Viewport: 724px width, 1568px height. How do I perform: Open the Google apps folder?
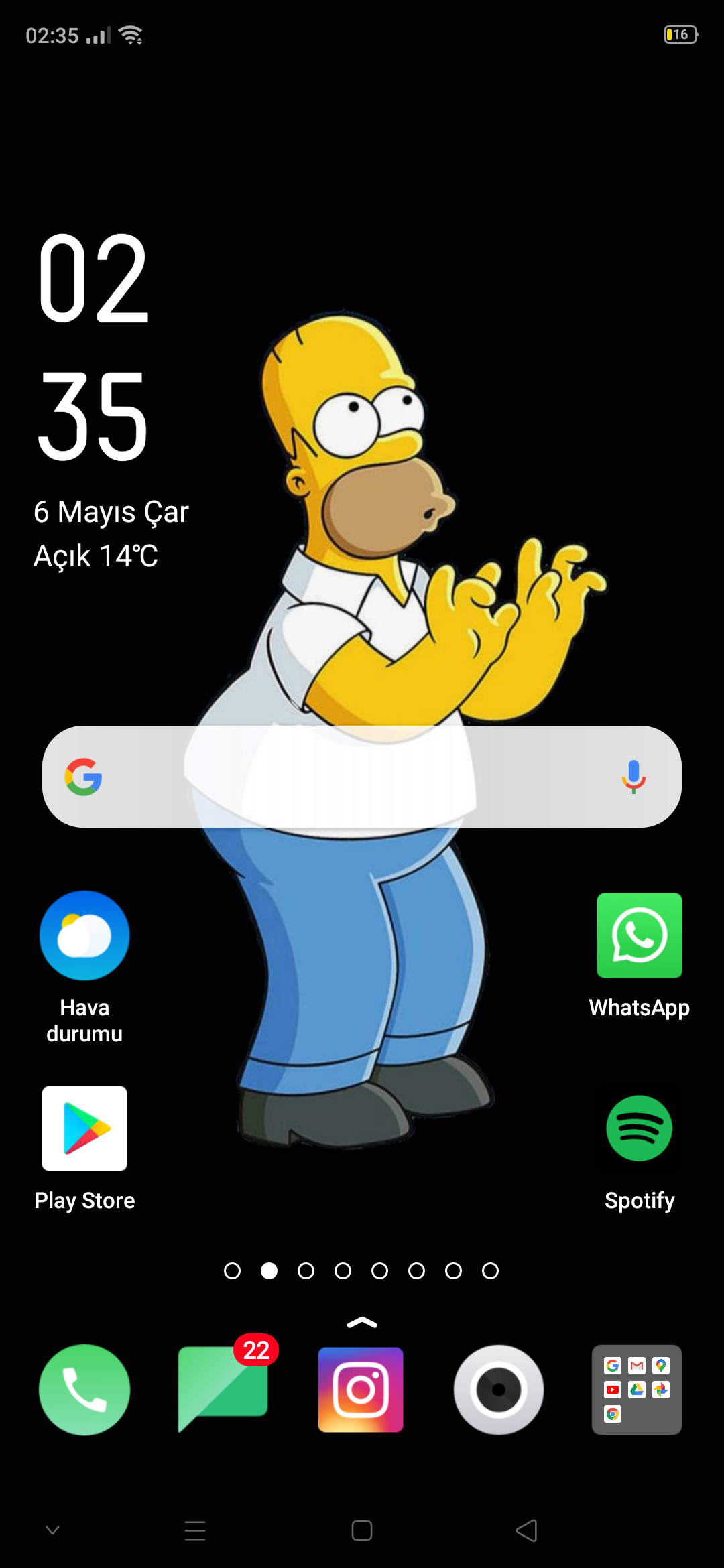point(637,1390)
